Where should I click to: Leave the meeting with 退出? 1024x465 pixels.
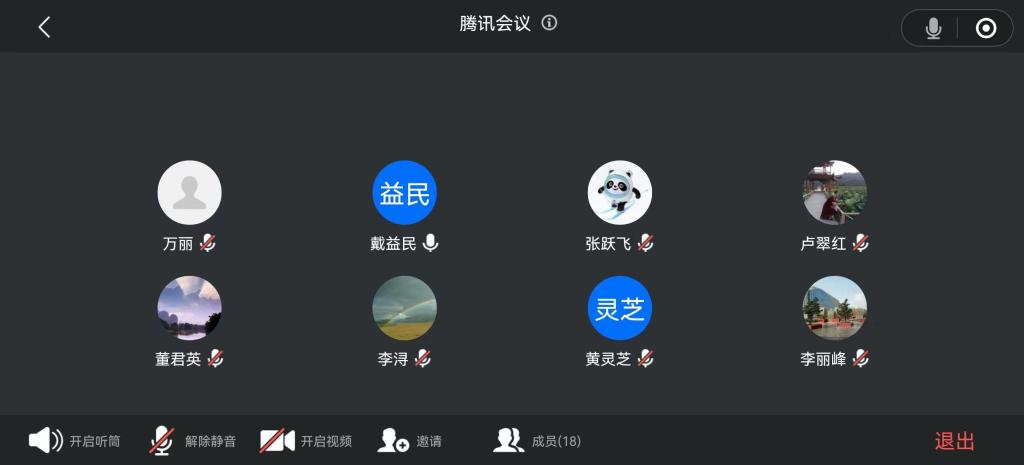[954, 440]
